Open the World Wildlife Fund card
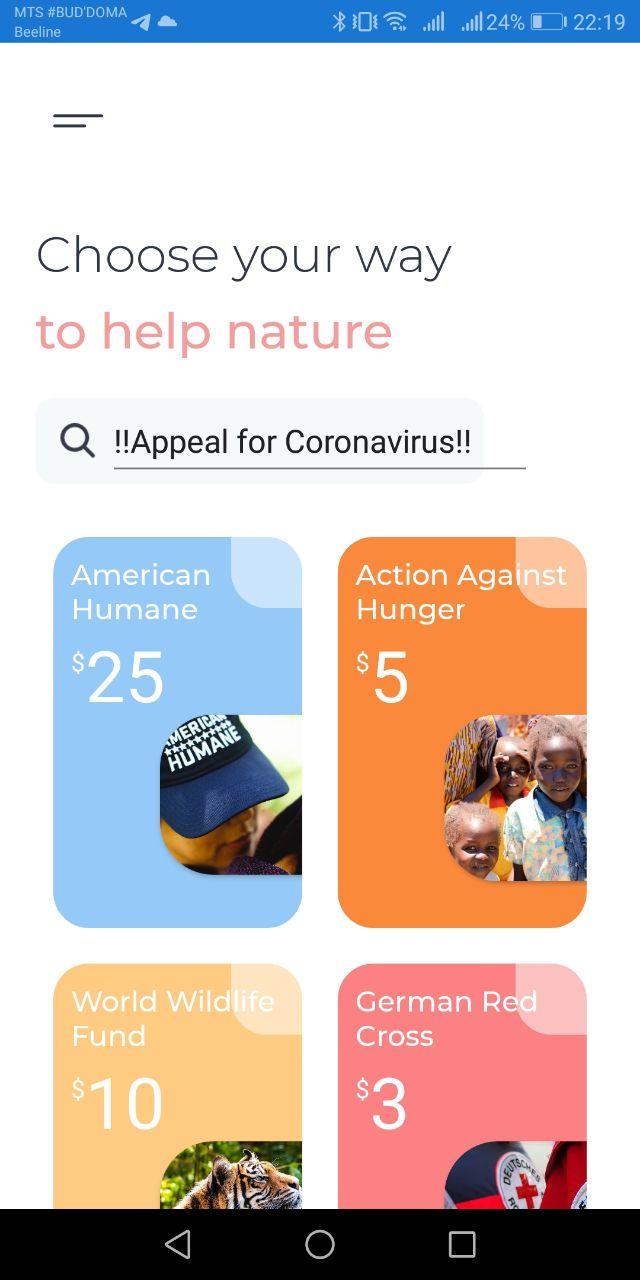The height and width of the screenshot is (1280, 640). [x=177, y=1086]
